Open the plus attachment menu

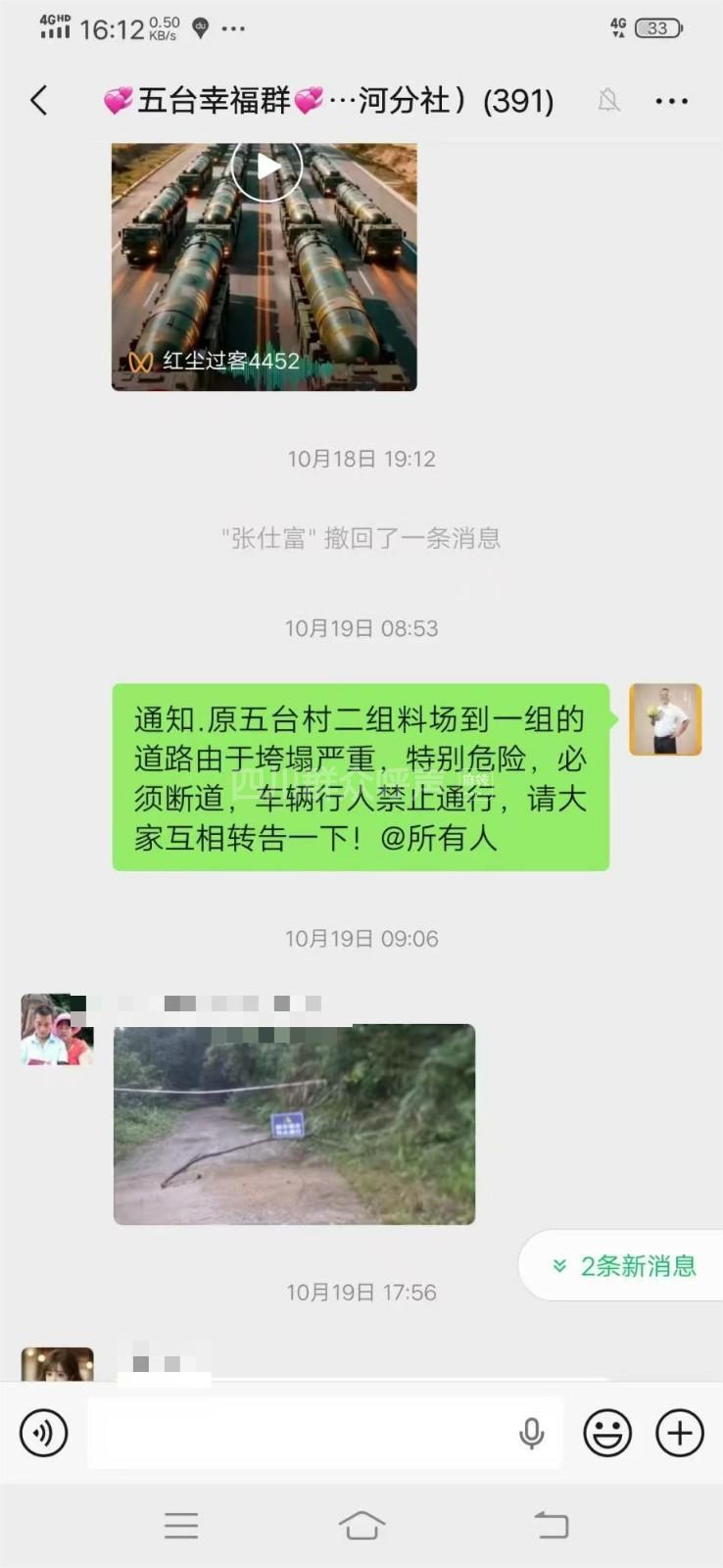click(680, 1434)
